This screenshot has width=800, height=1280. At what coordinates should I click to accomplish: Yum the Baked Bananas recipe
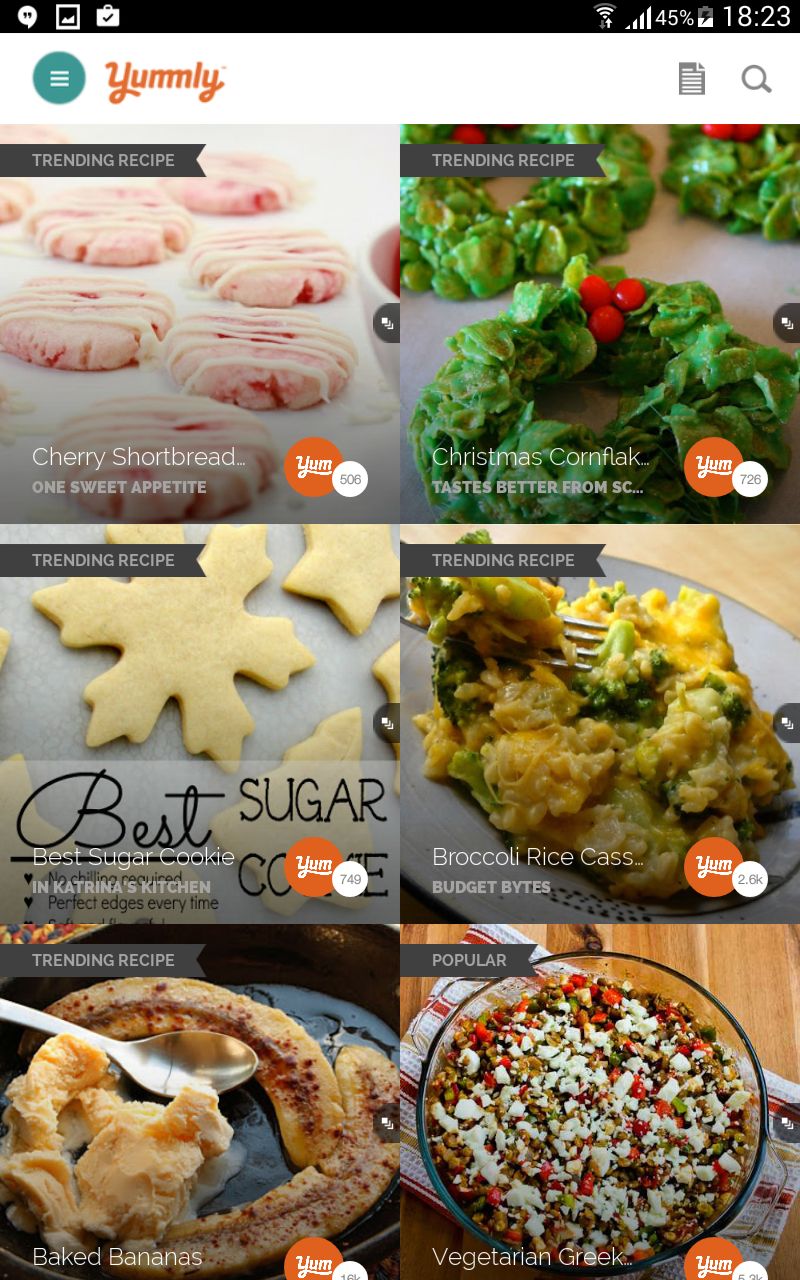(313, 1264)
